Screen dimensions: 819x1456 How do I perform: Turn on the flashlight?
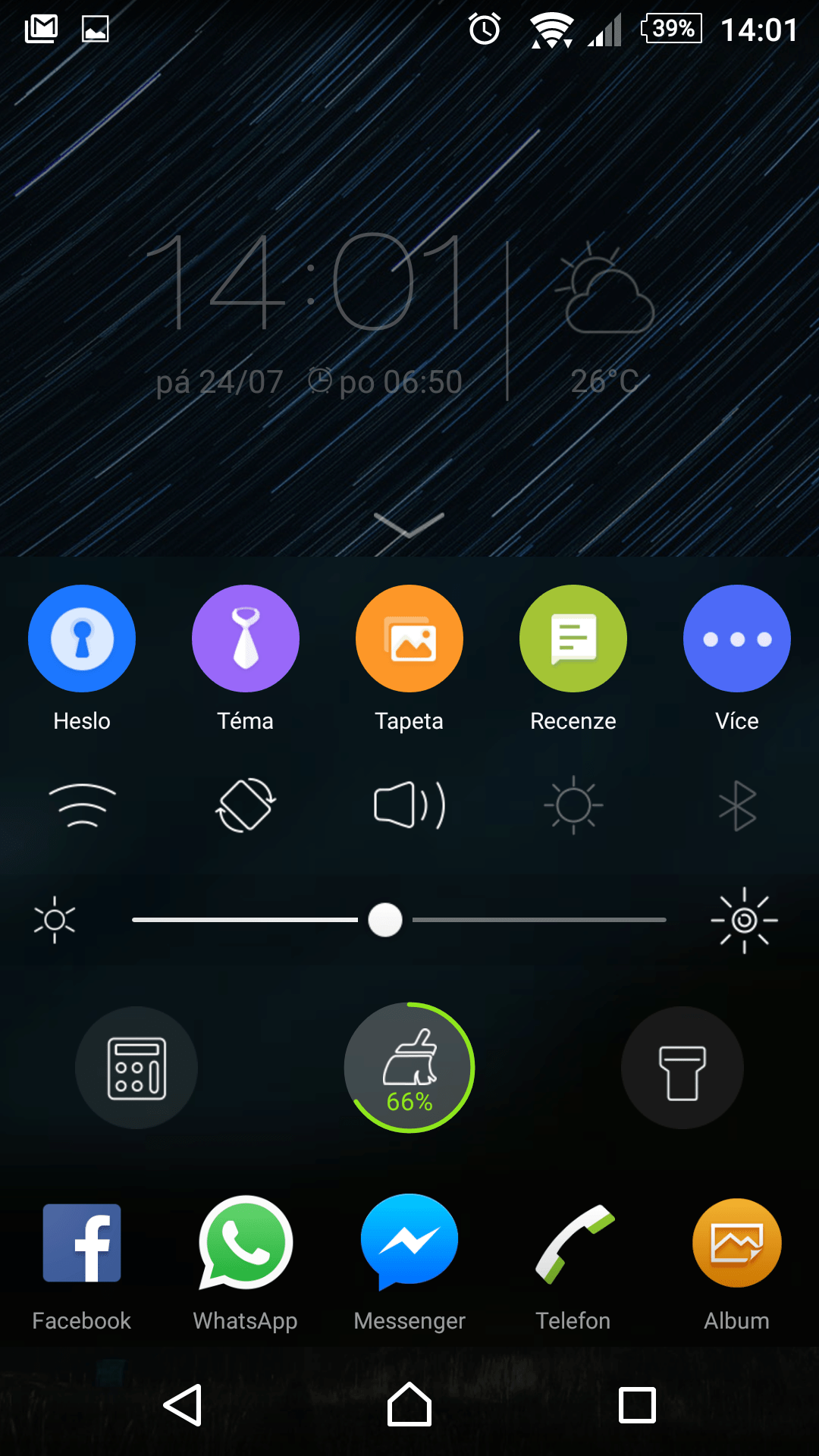click(x=682, y=1068)
